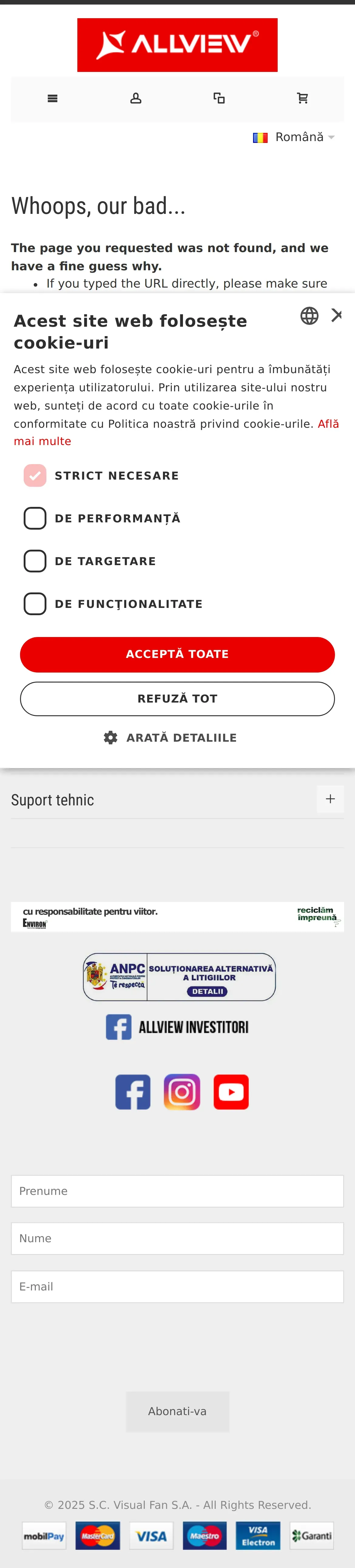This screenshot has height=1568, width=355.
Task: Check the De performanță cookie box
Action: (x=35, y=519)
